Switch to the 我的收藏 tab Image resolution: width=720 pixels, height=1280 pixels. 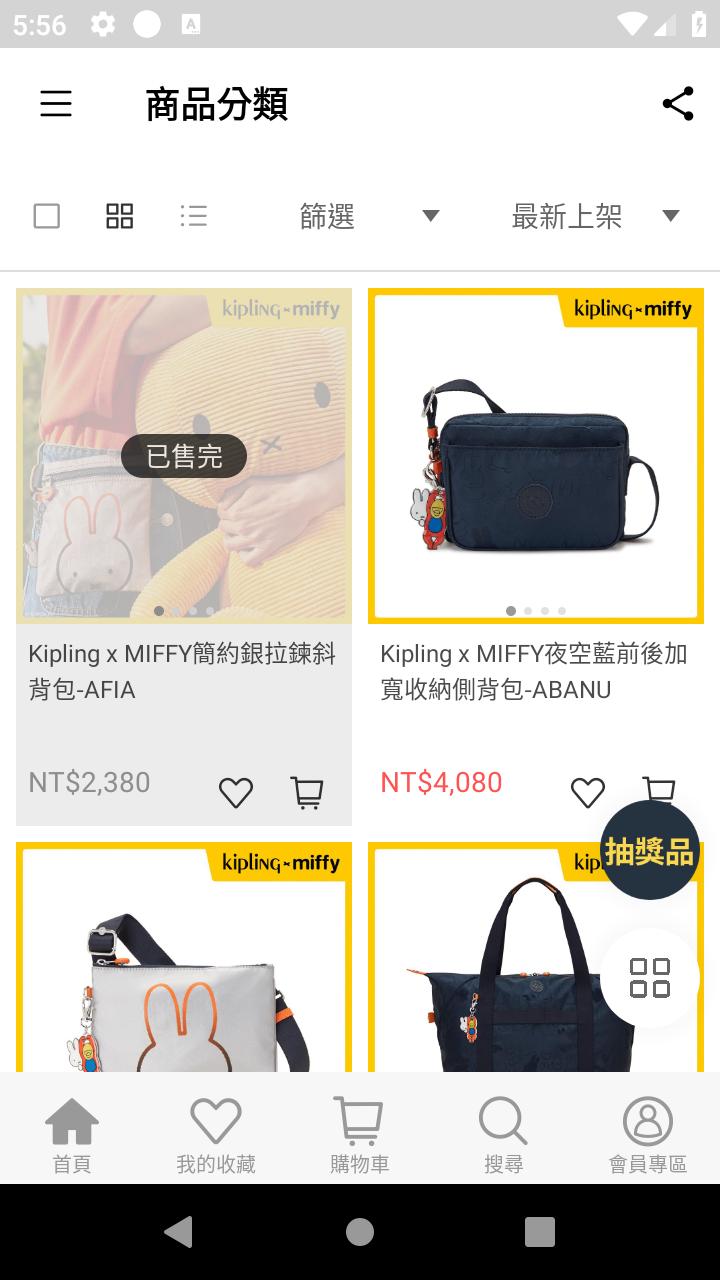click(x=216, y=1134)
